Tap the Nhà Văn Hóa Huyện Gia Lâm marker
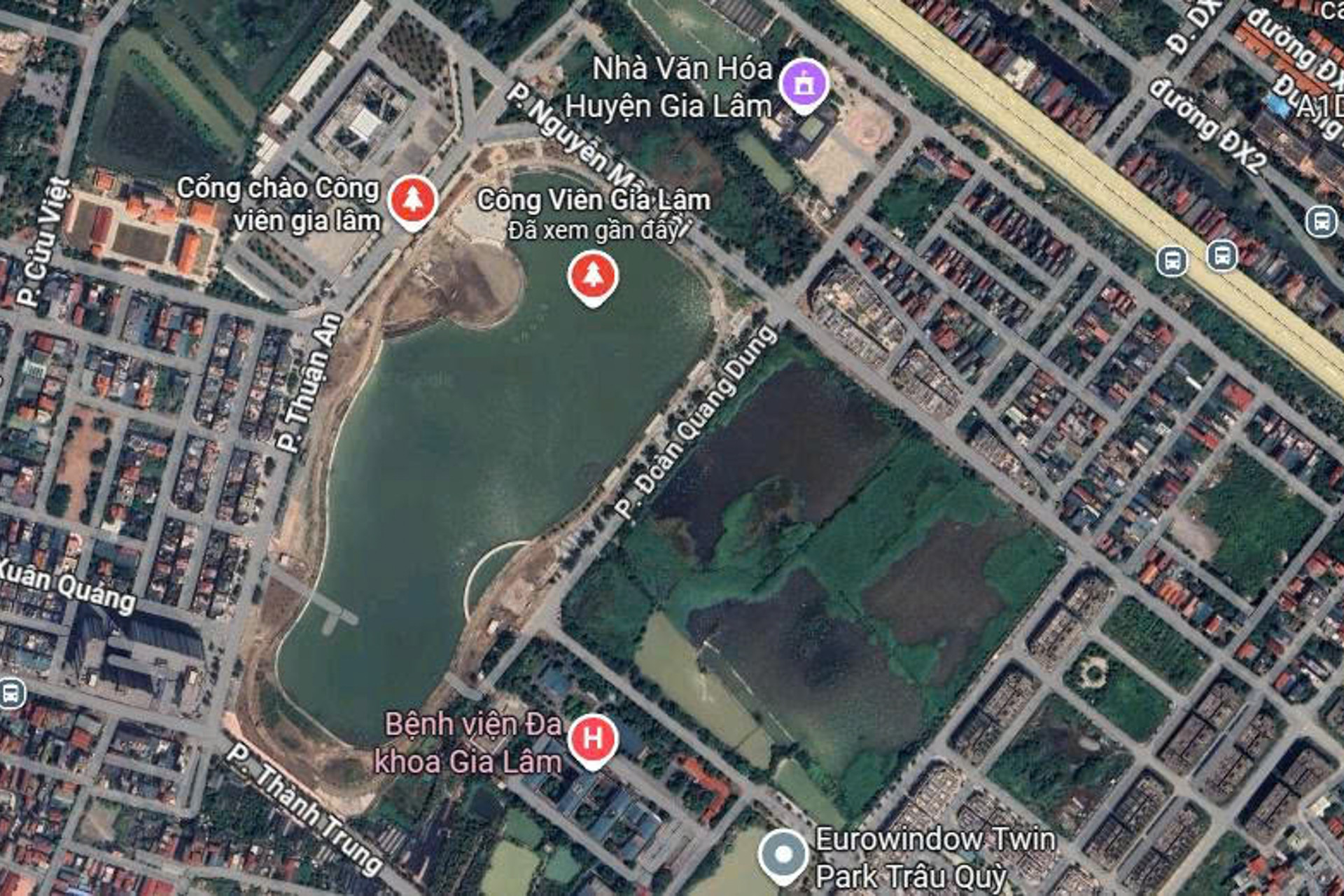This screenshot has width=1344, height=896. click(805, 85)
